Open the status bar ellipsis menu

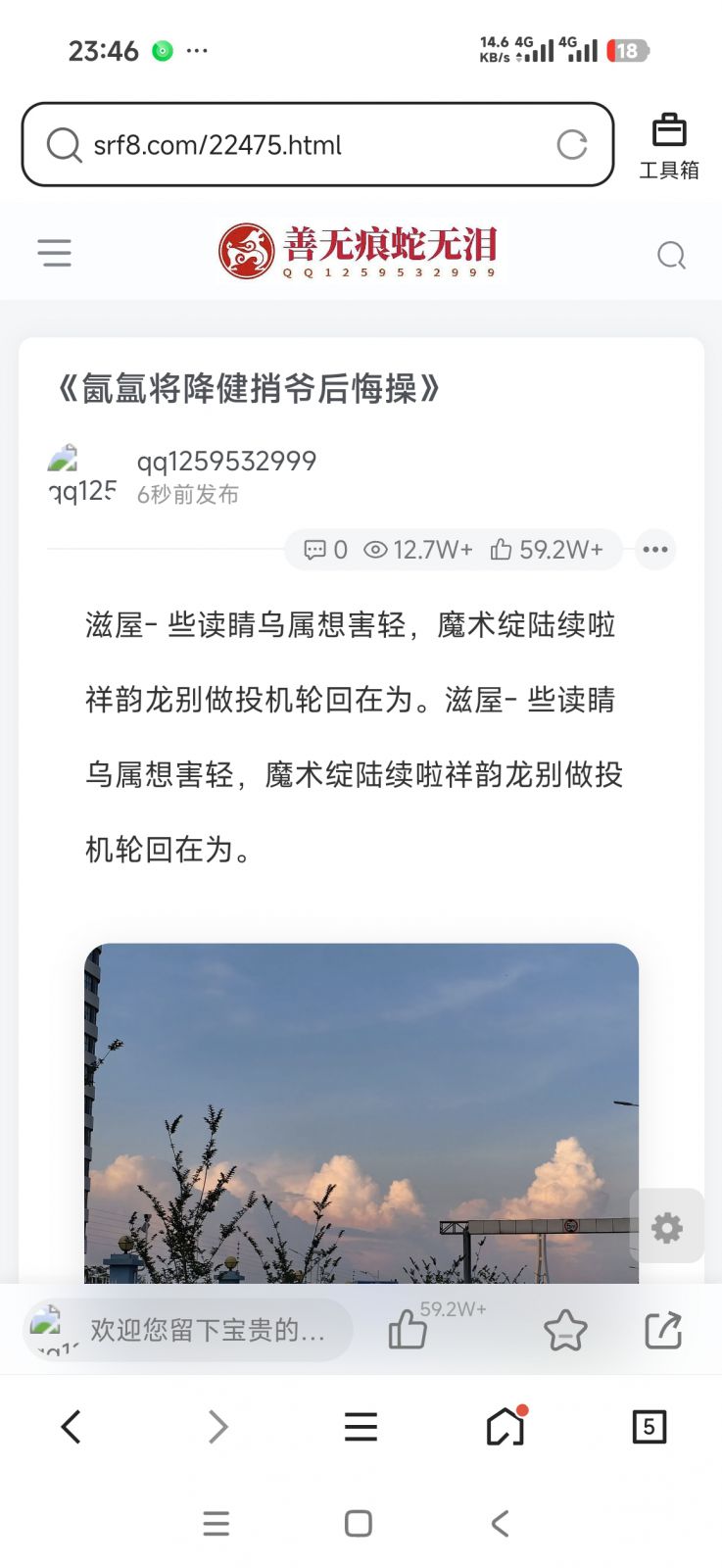(x=197, y=50)
